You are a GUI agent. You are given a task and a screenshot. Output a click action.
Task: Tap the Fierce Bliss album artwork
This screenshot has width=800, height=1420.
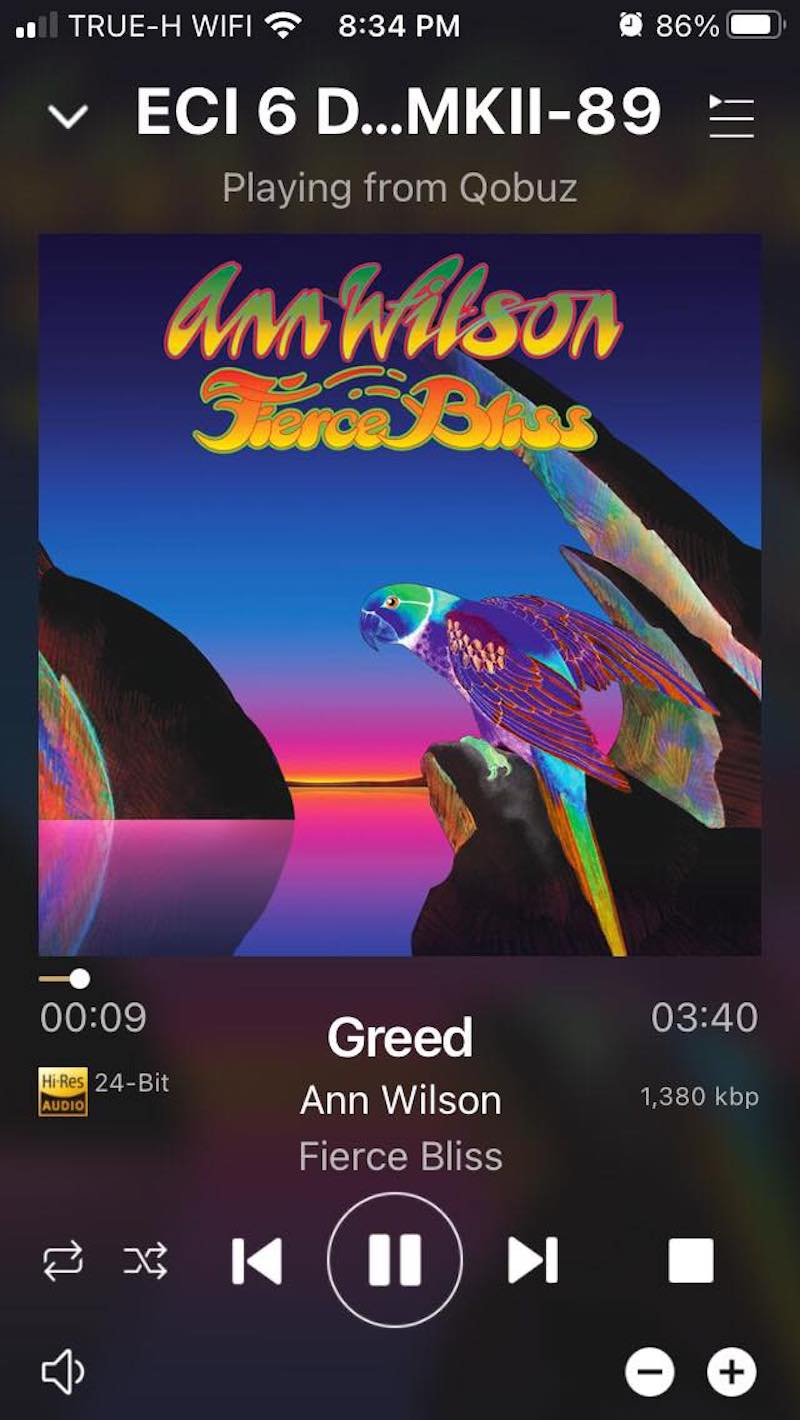coord(400,595)
